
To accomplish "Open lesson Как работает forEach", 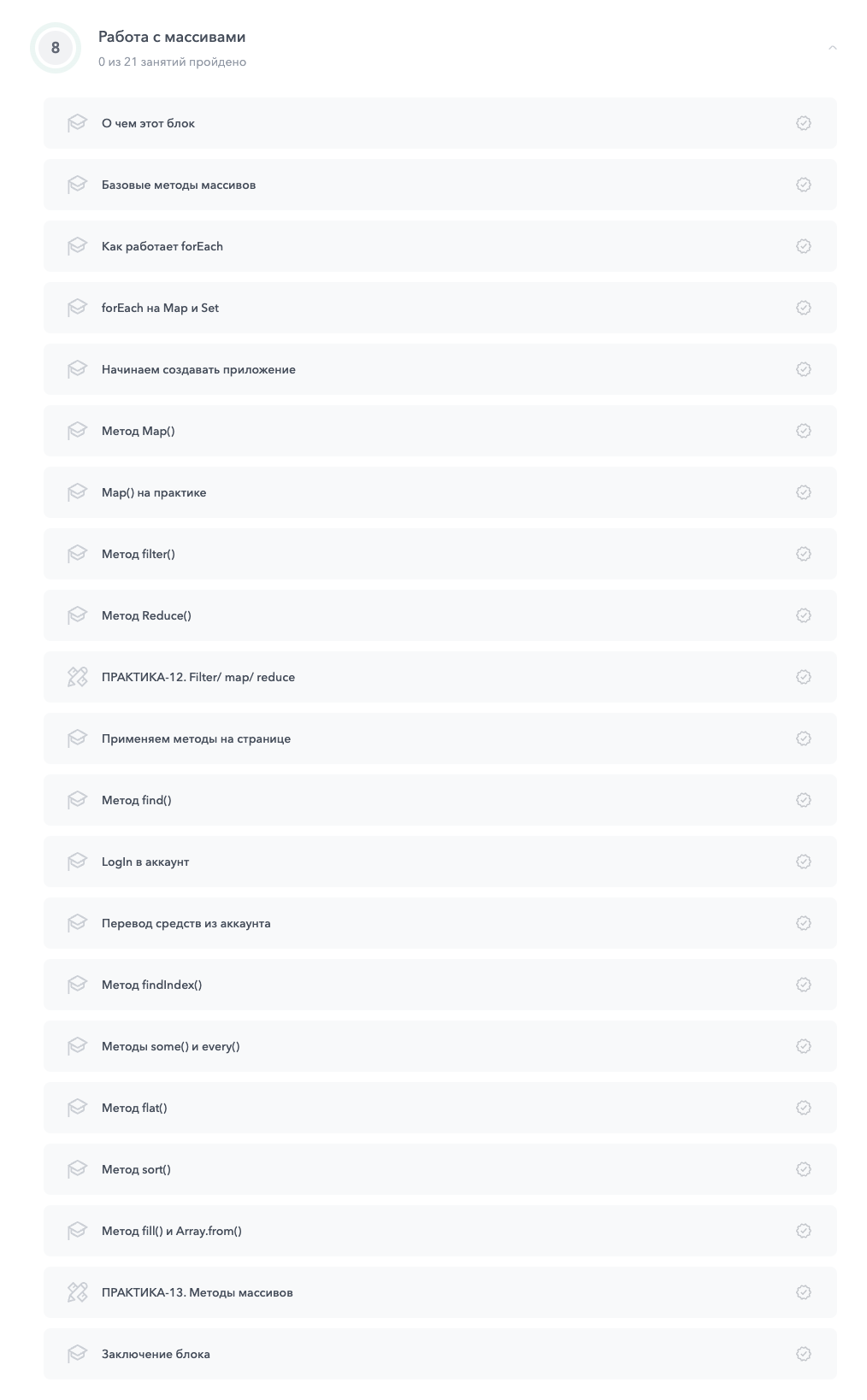I will (162, 246).
